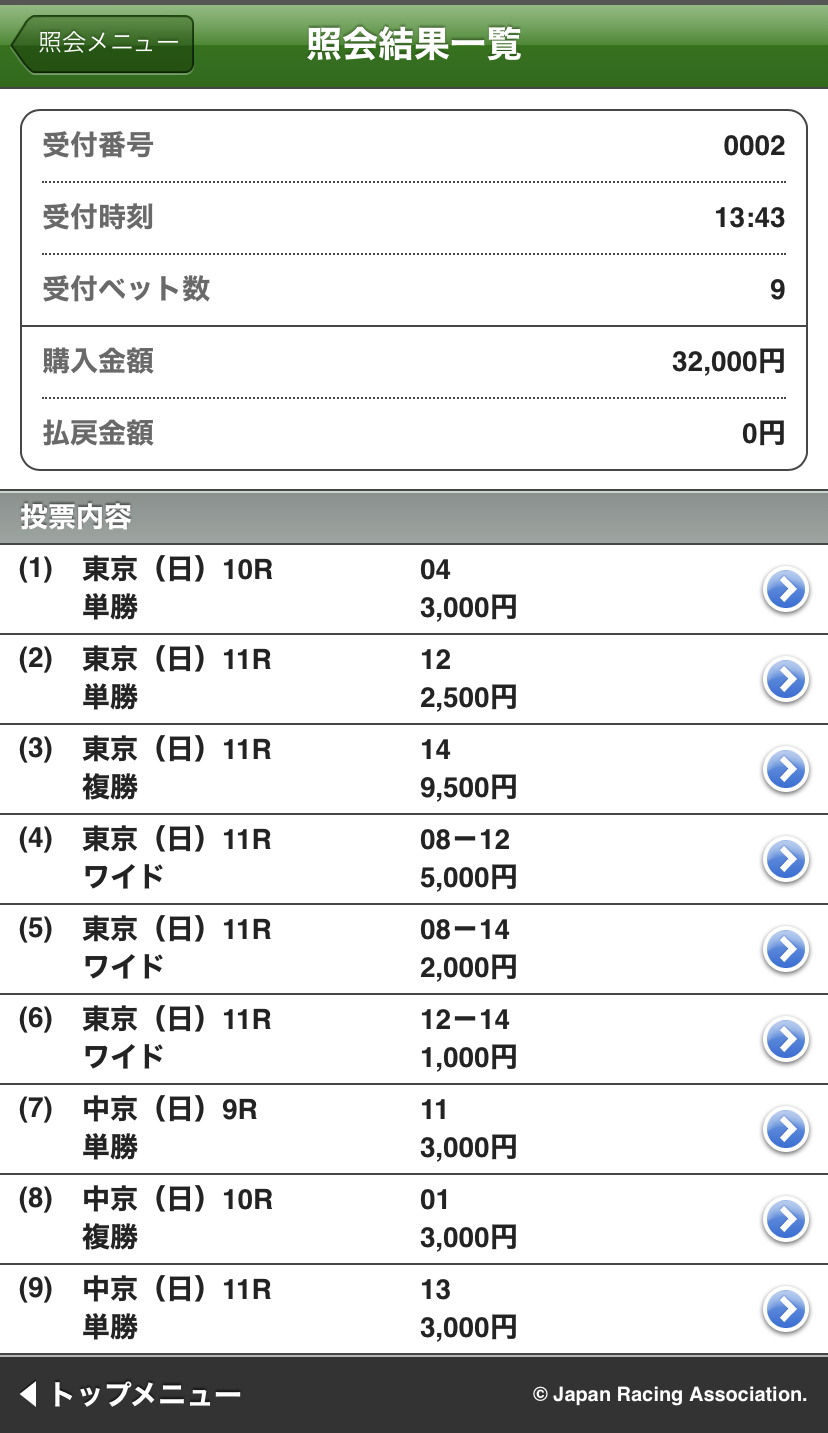
Task: View bet (7) 中京 9R 単勝 11
Action: [x=414, y=1129]
